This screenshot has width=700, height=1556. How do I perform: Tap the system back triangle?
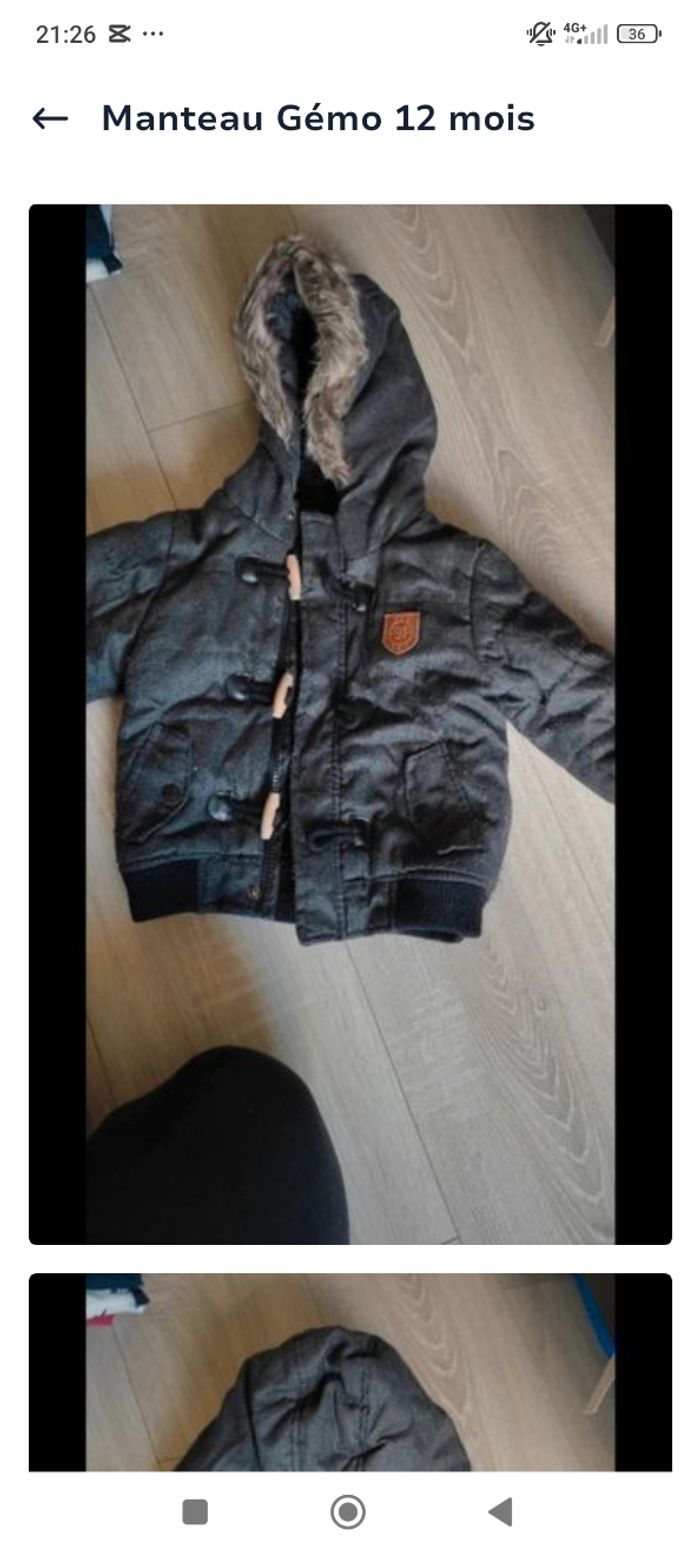501,1511
